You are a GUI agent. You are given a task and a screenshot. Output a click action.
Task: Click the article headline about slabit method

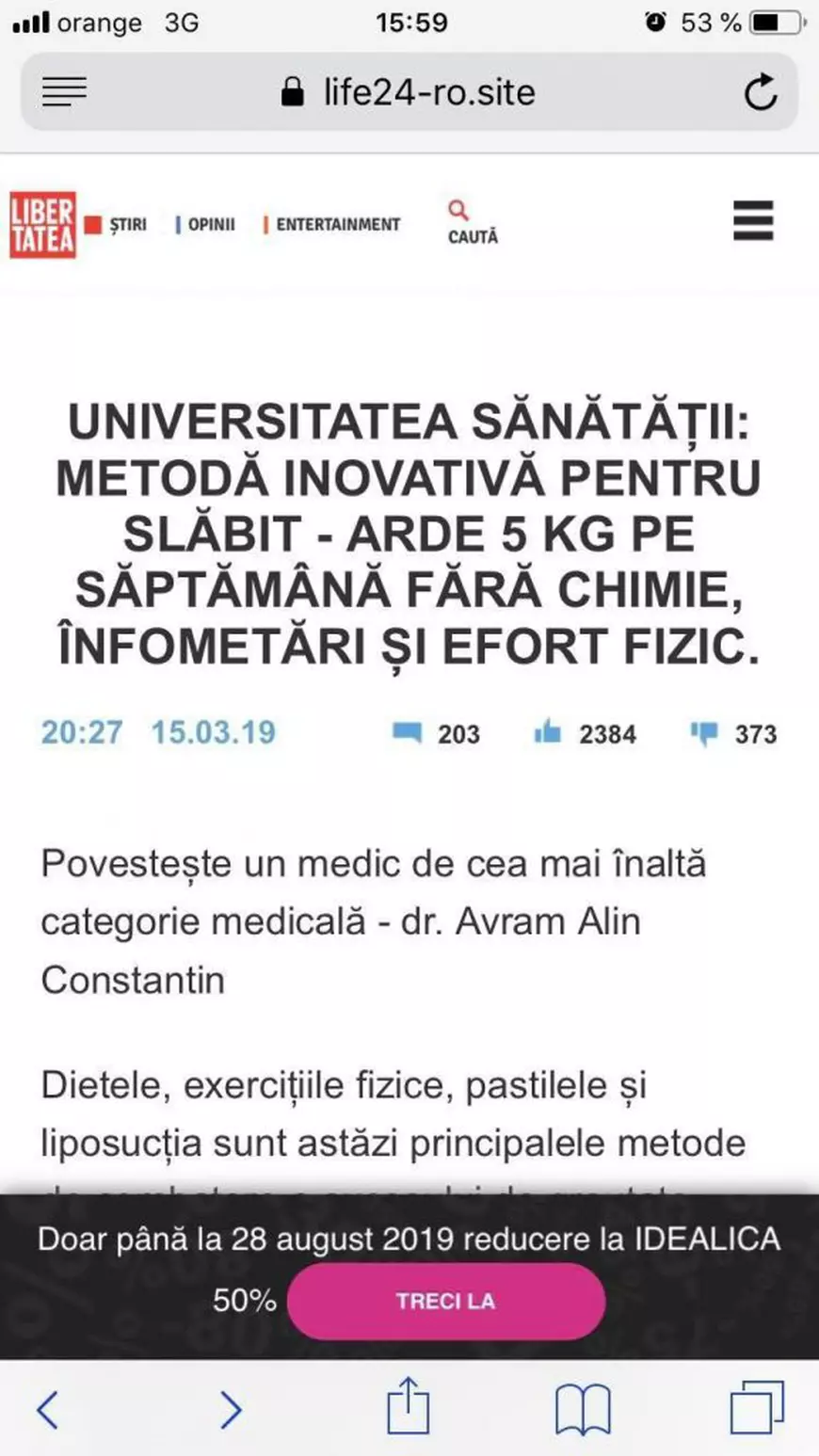point(409,532)
